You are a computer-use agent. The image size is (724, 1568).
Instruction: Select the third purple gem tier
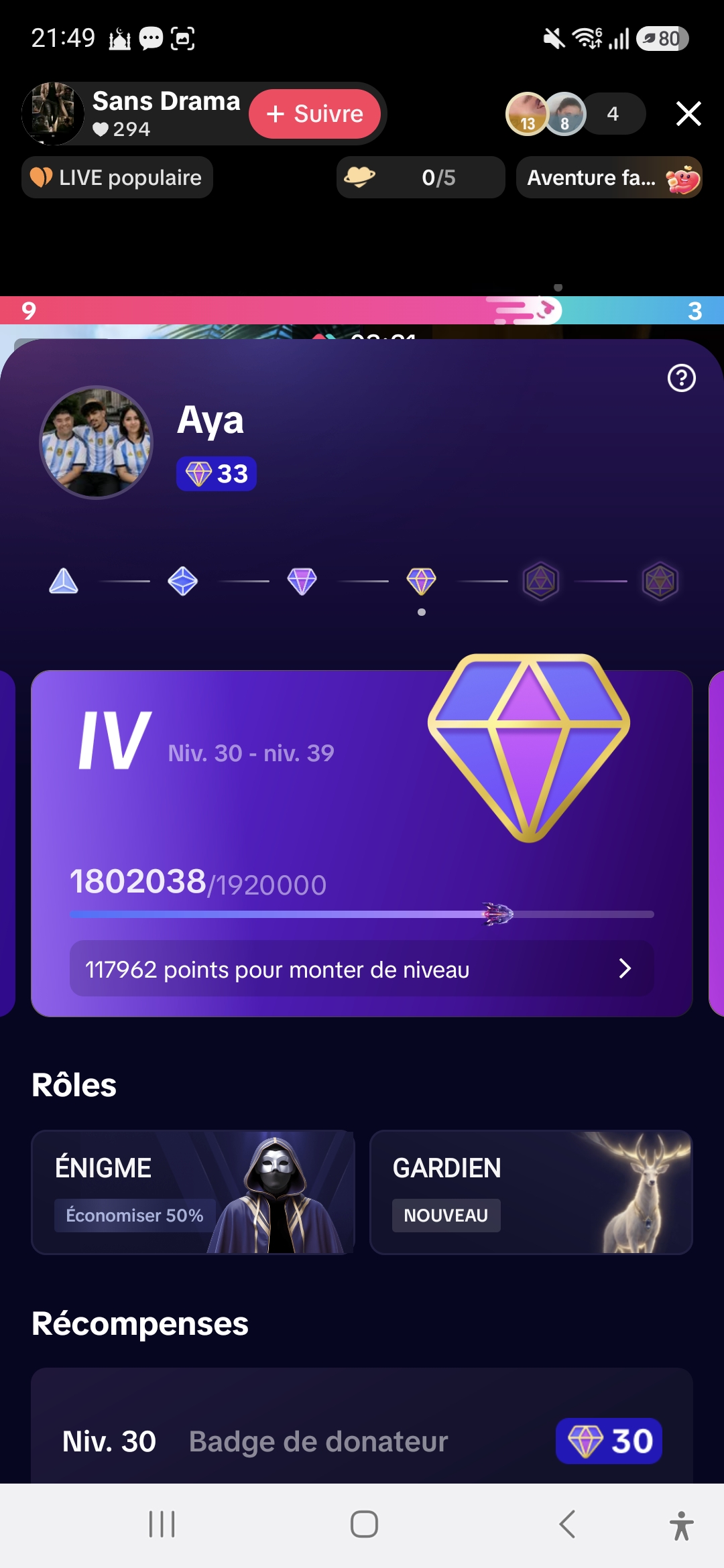point(302,581)
